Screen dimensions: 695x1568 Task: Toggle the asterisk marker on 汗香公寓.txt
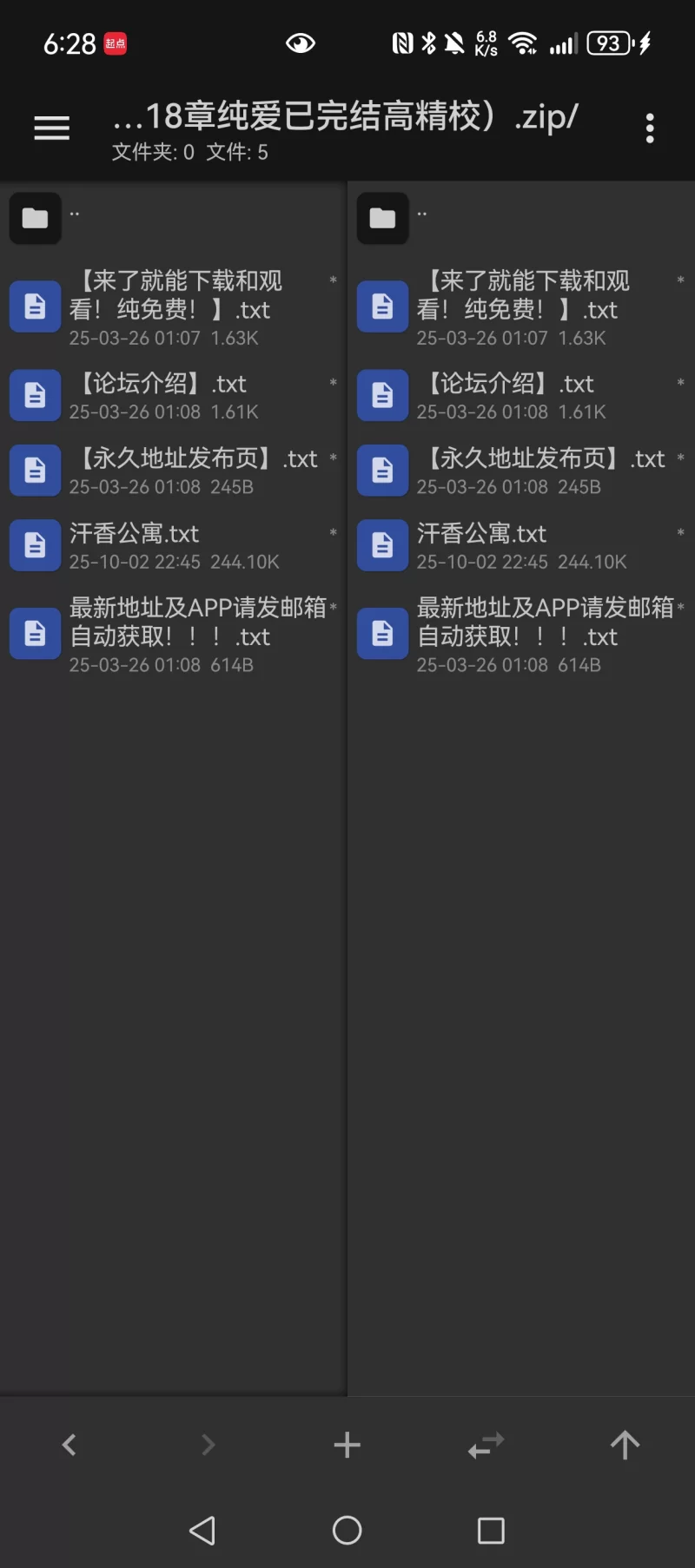pos(334,534)
